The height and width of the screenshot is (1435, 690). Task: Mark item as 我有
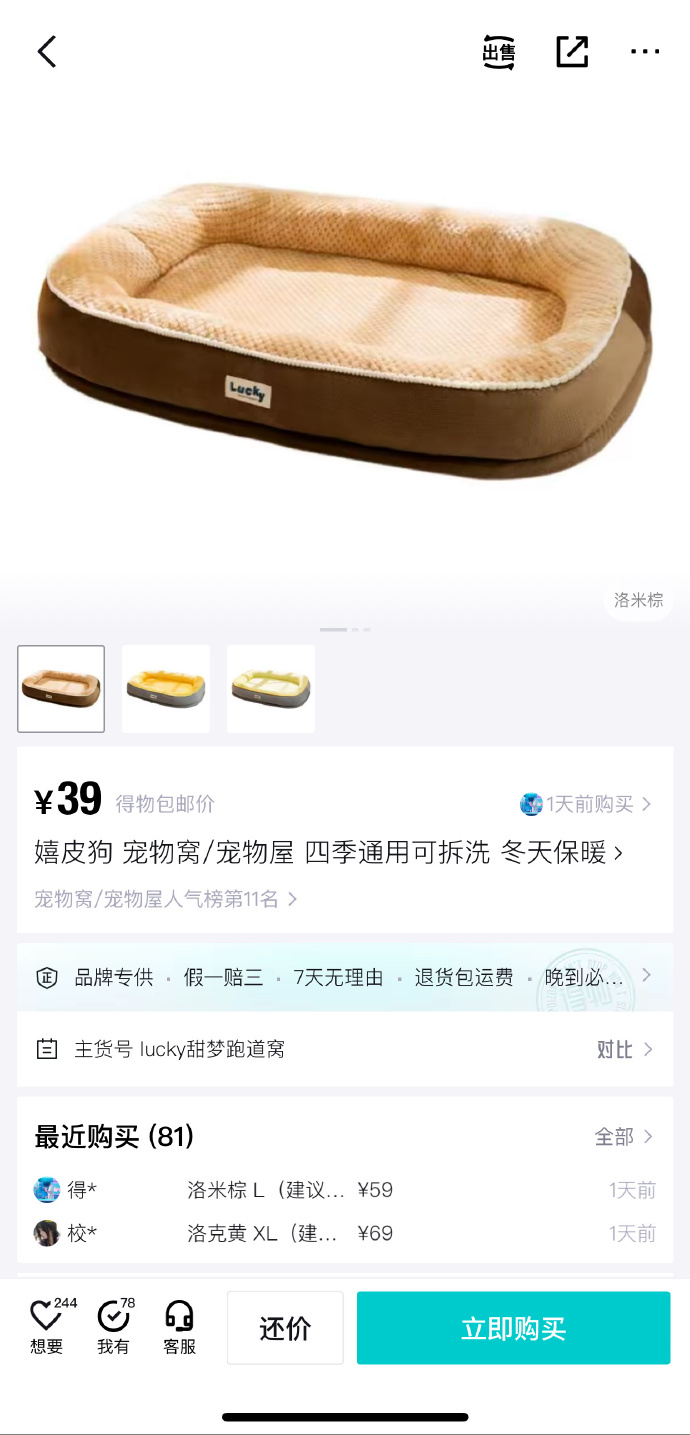[x=113, y=1327]
